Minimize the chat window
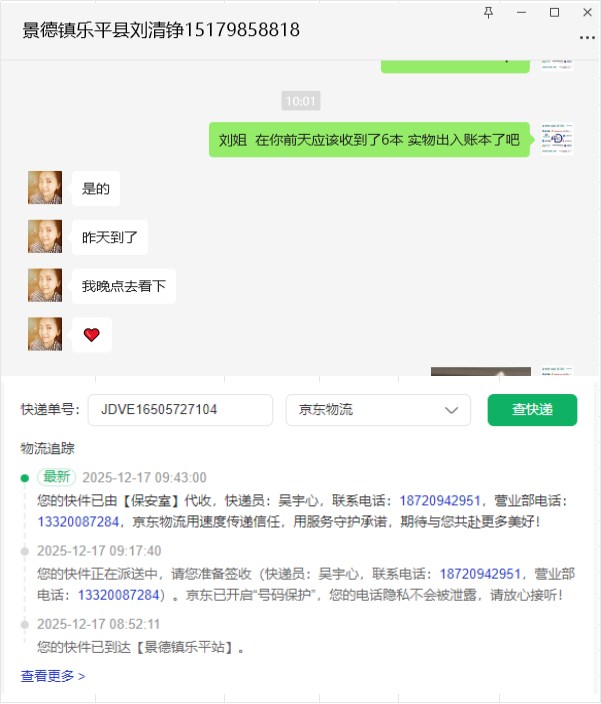Image resolution: width=601 pixels, height=704 pixels. point(521,12)
